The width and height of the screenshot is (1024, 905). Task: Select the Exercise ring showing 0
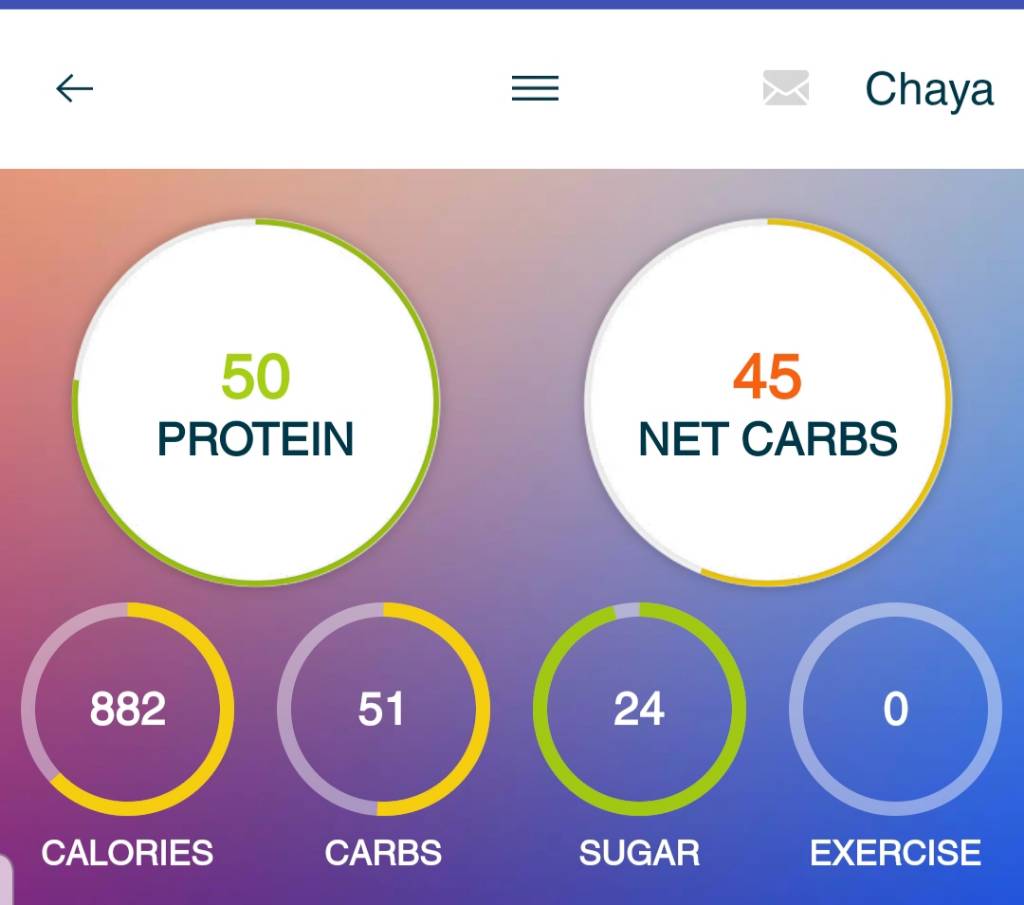coord(895,708)
